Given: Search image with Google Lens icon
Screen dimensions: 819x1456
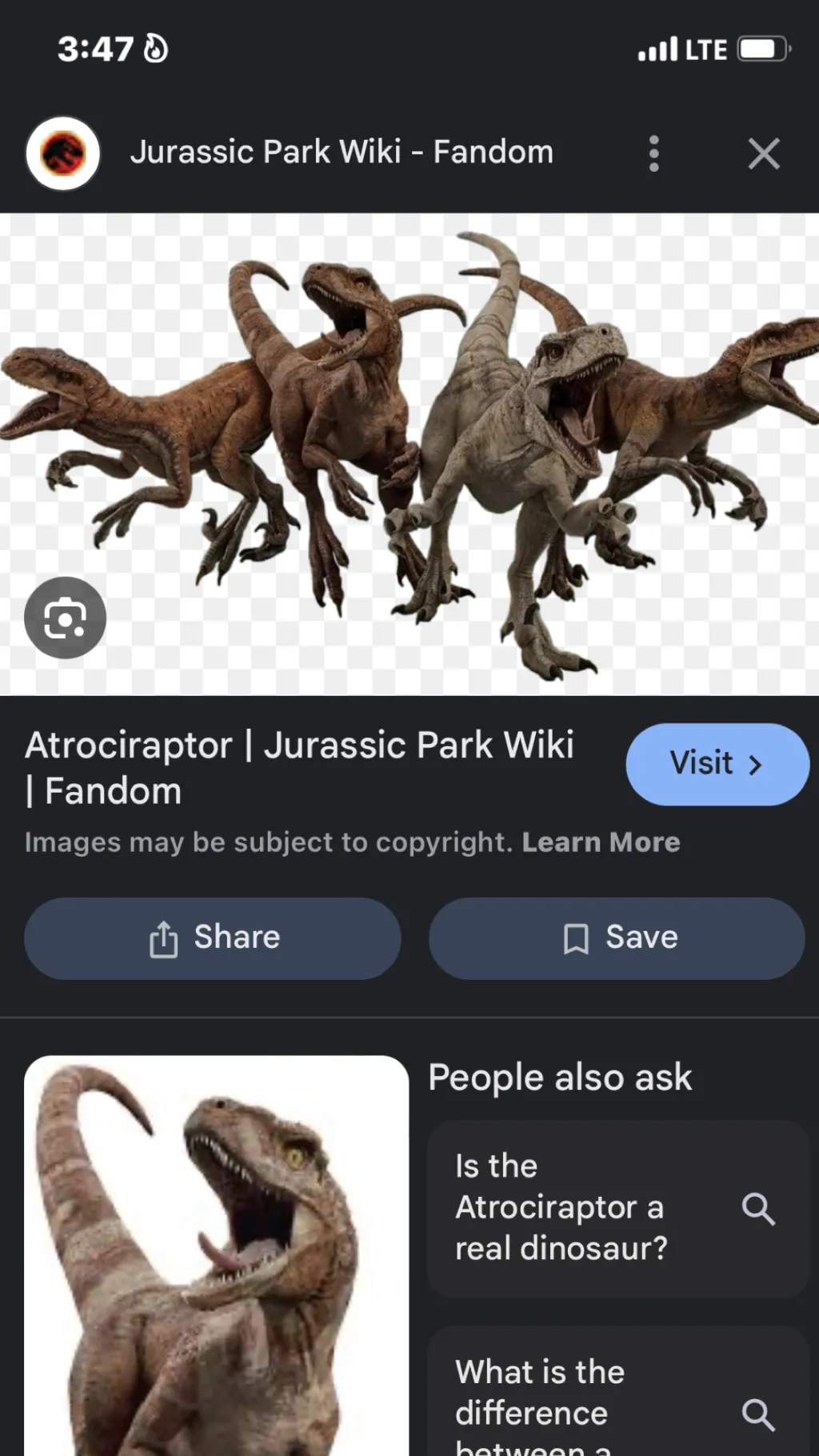Looking at the screenshot, I should pyautogui.click(x=65, y=618).
